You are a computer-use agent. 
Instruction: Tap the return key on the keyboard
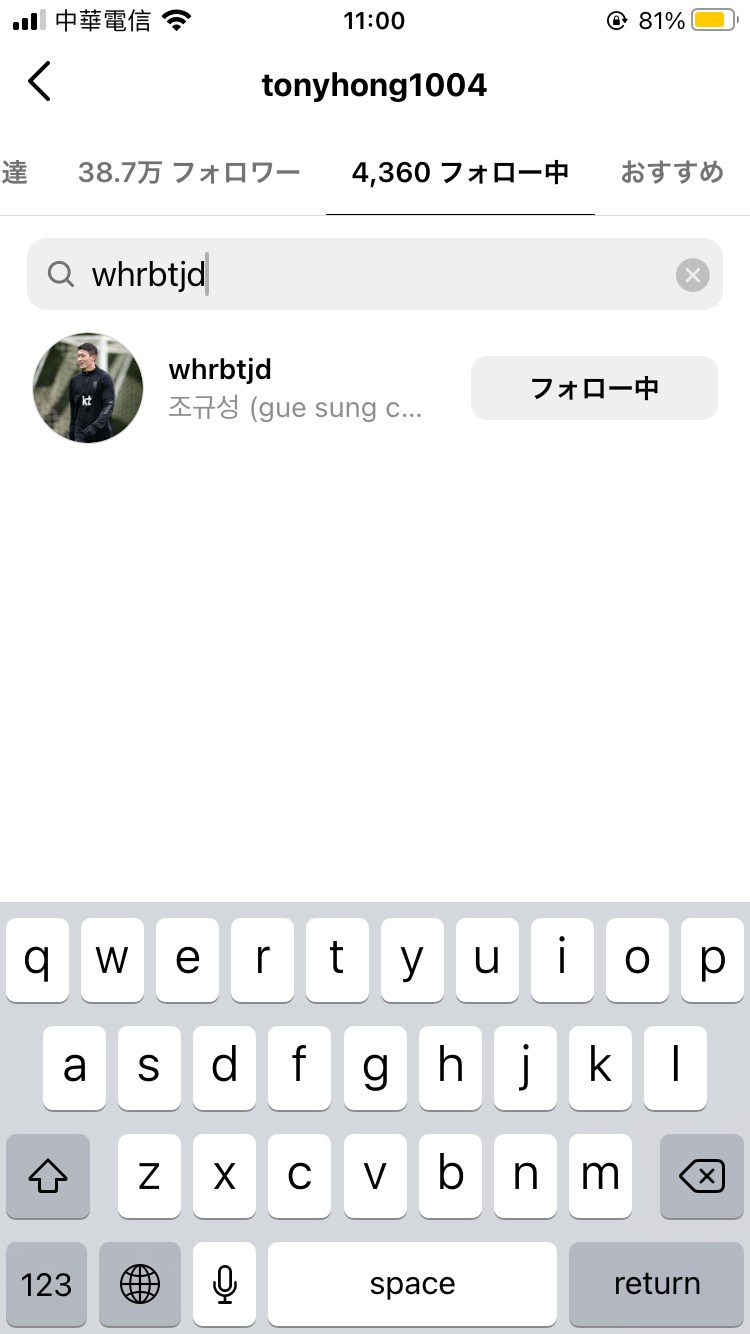[656, 1284]
